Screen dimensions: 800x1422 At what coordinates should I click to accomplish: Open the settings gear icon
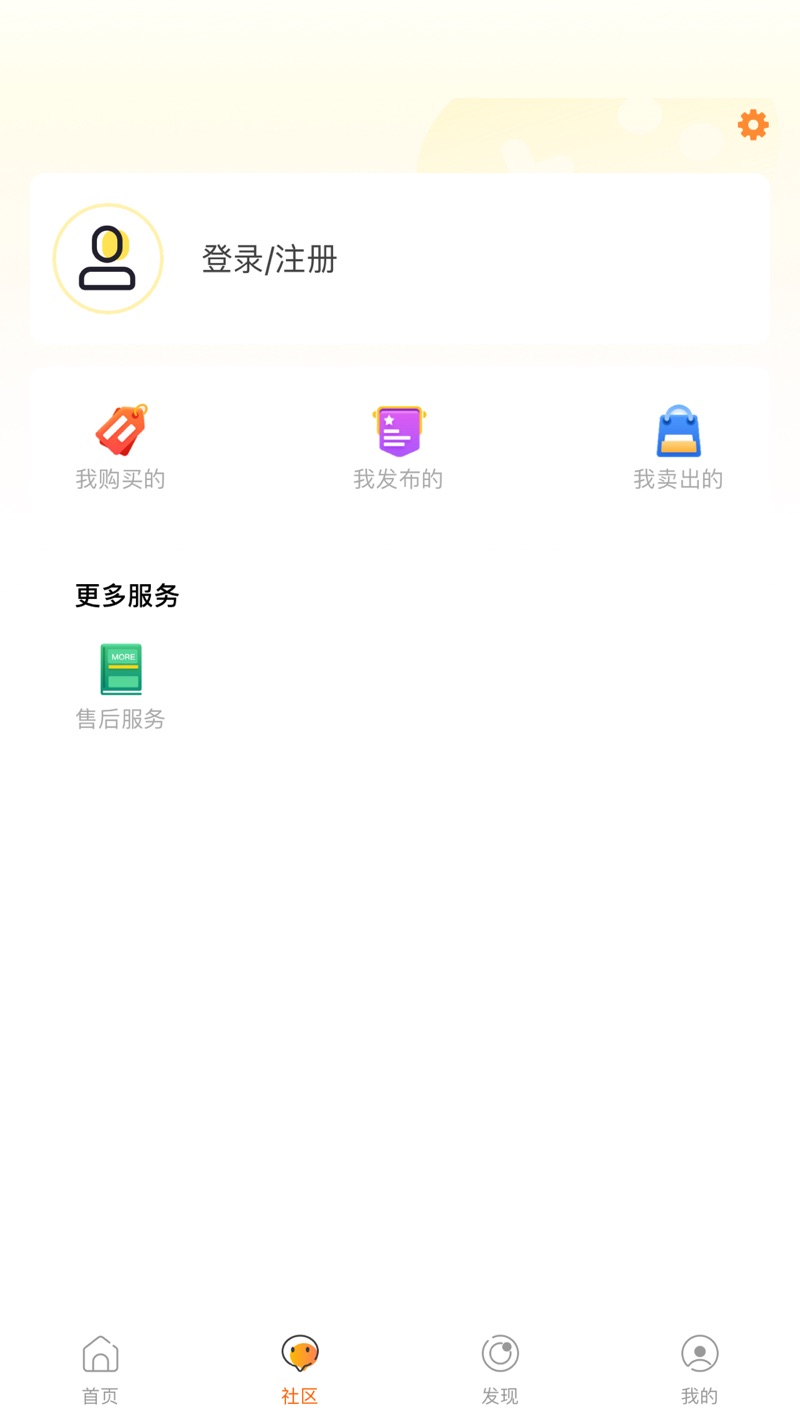click(753, 125)
